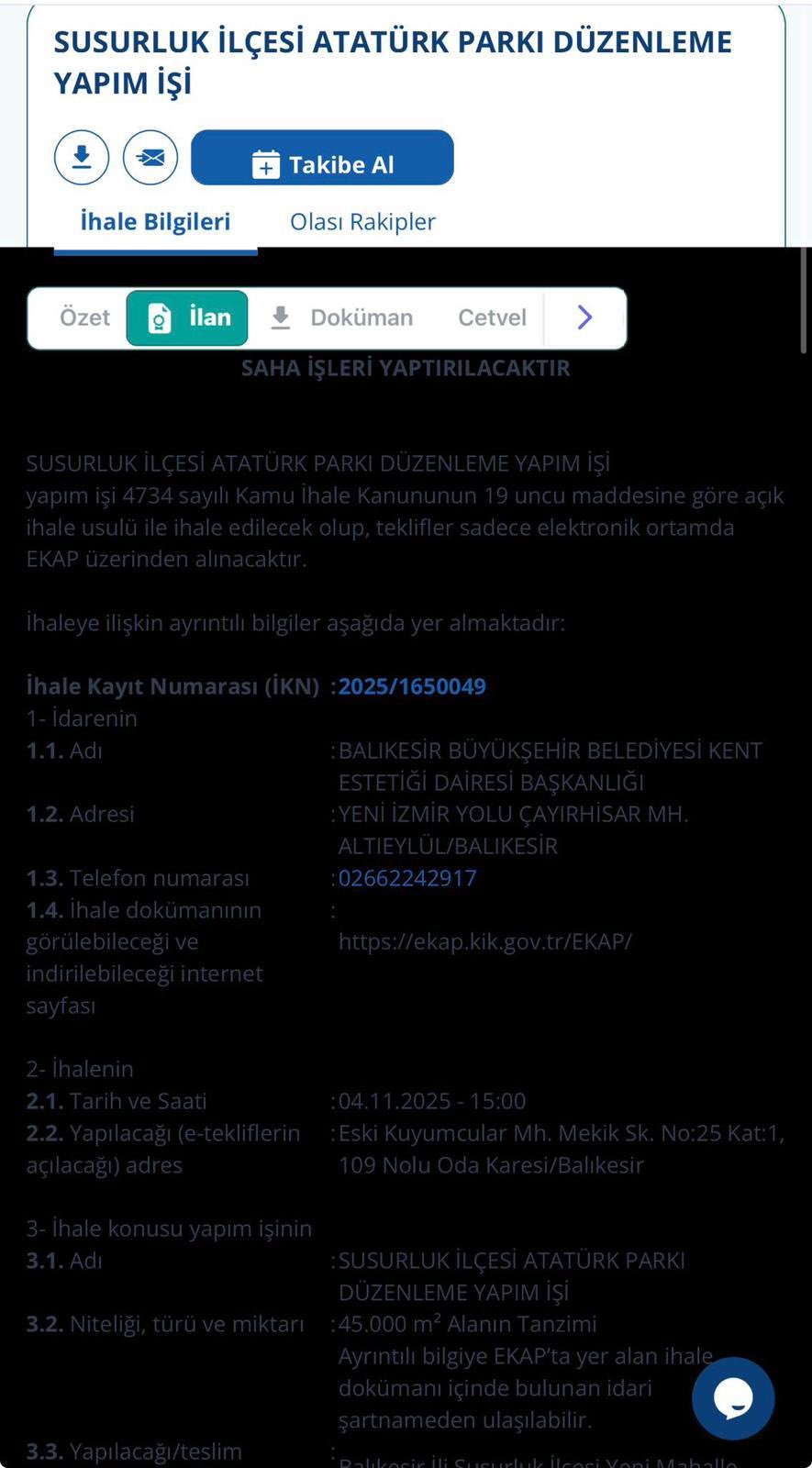Open the Doküman section

tap(342, 317)
